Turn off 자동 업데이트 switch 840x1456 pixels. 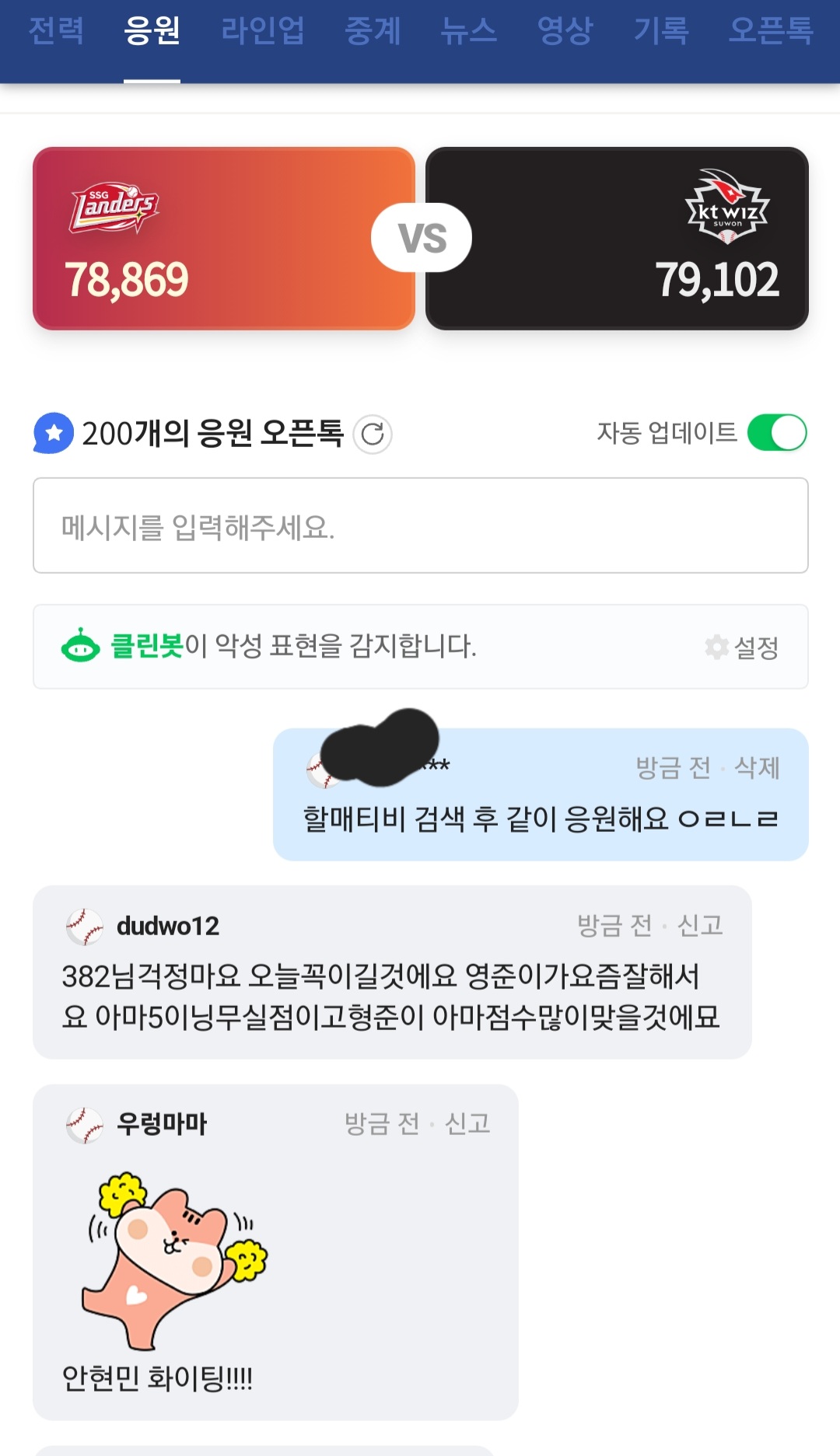pyautogui.click(x=776, y=433)
